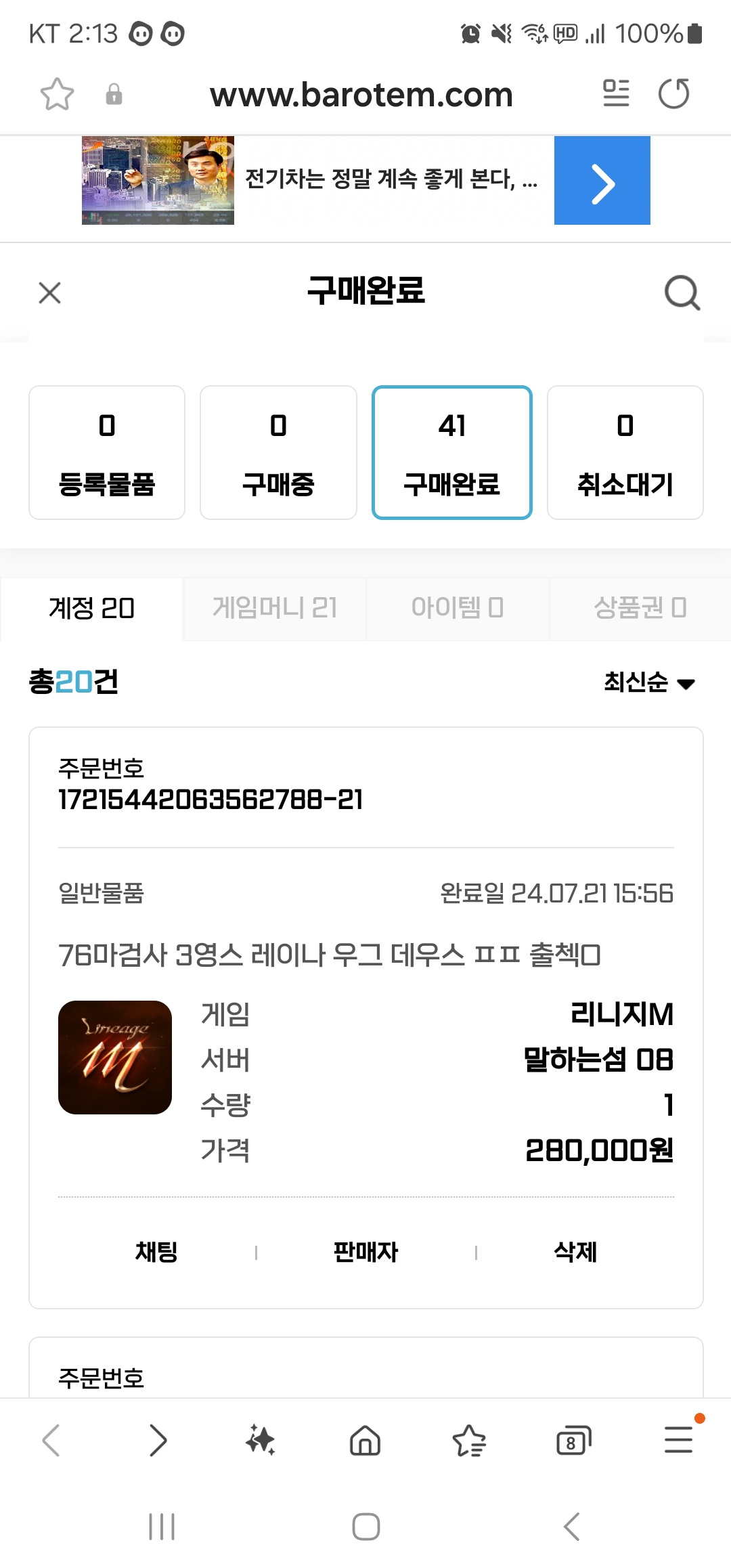Refresh the barotem.com page
Screen dimensions: 731x1568
pyautogui.click(x=674, y=94)
